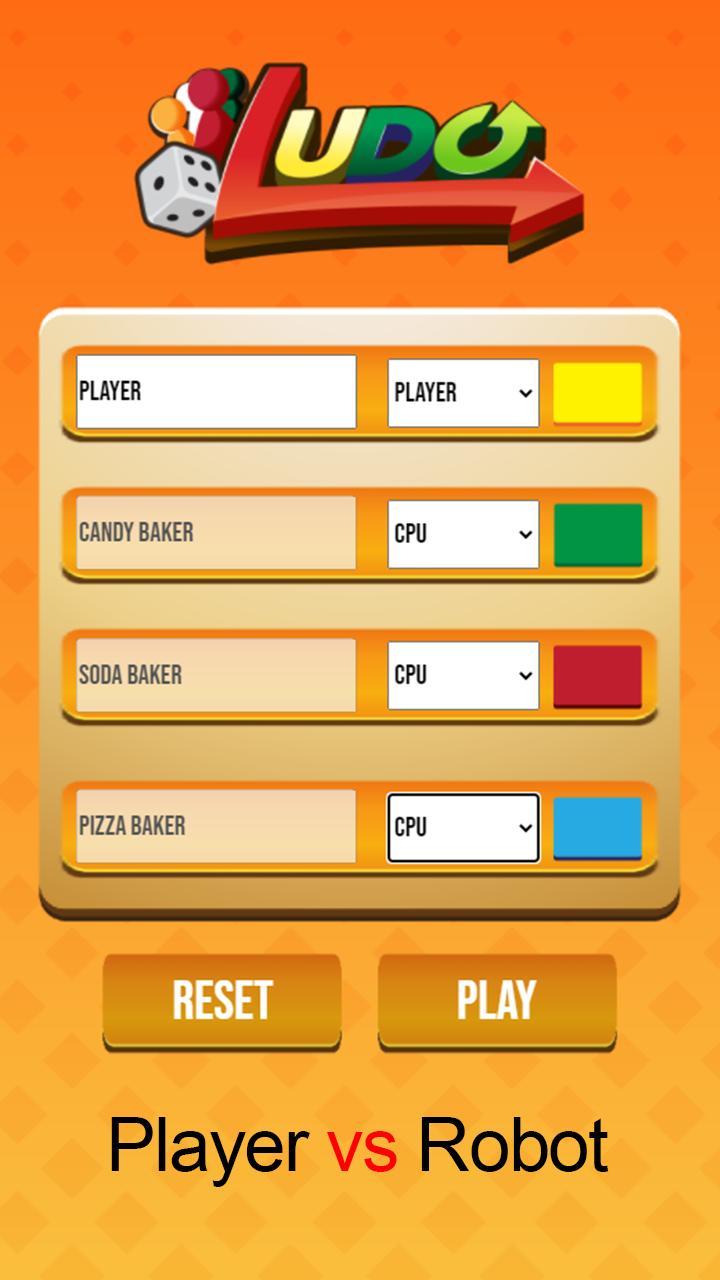
Task: Click the dice icon in the logo
Action: (x=175, y=190)
